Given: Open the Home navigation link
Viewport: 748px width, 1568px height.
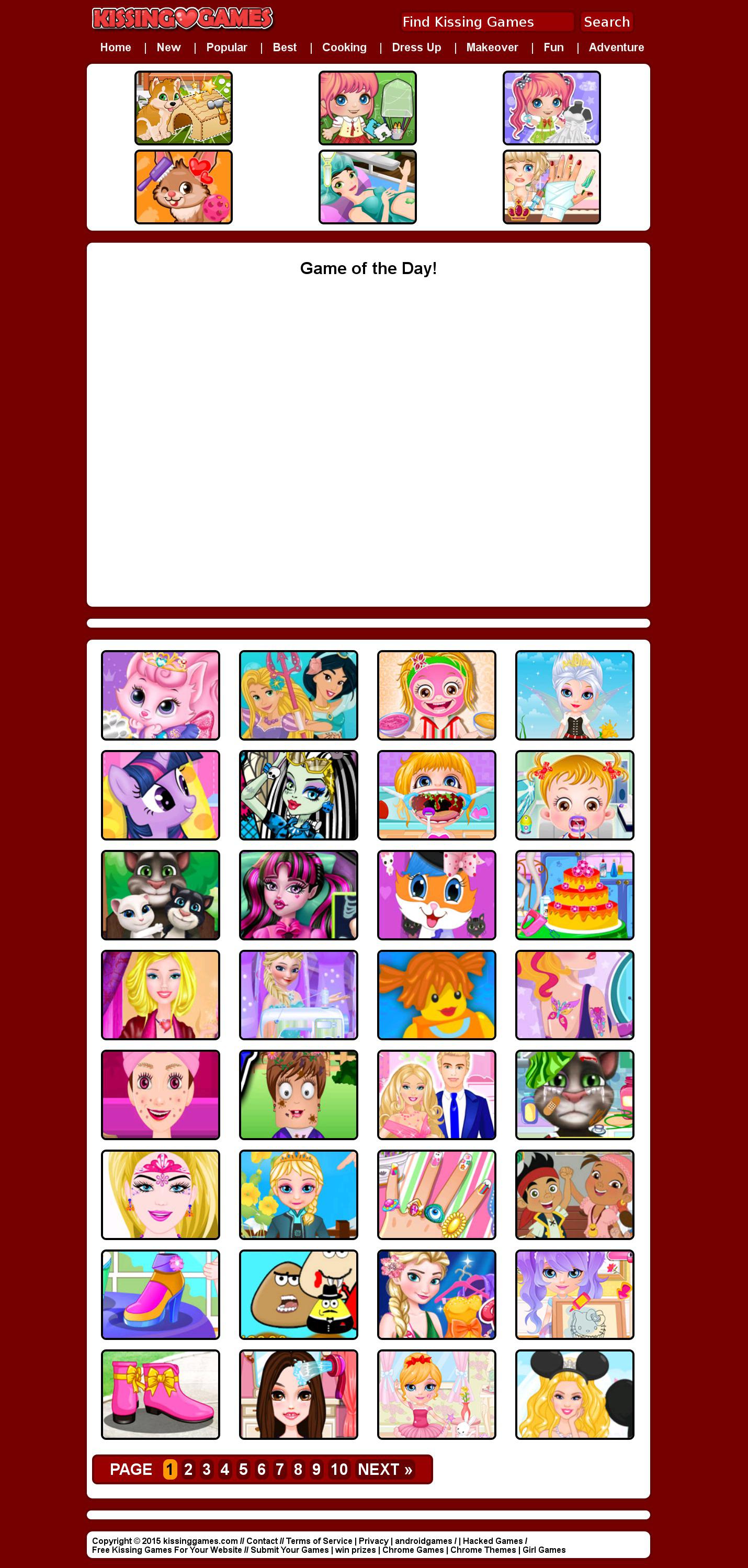Looking at the screenshot, I should click(x=116, y=48).
